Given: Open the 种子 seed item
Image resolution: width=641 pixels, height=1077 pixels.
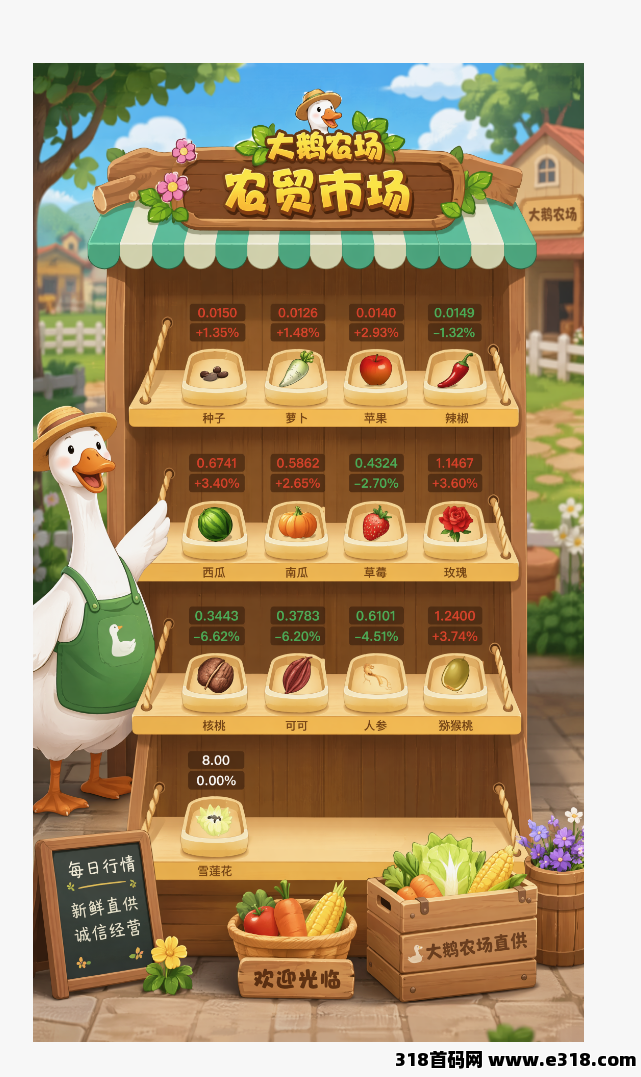Looking at the screenshot, I should [x=214, y=376].
